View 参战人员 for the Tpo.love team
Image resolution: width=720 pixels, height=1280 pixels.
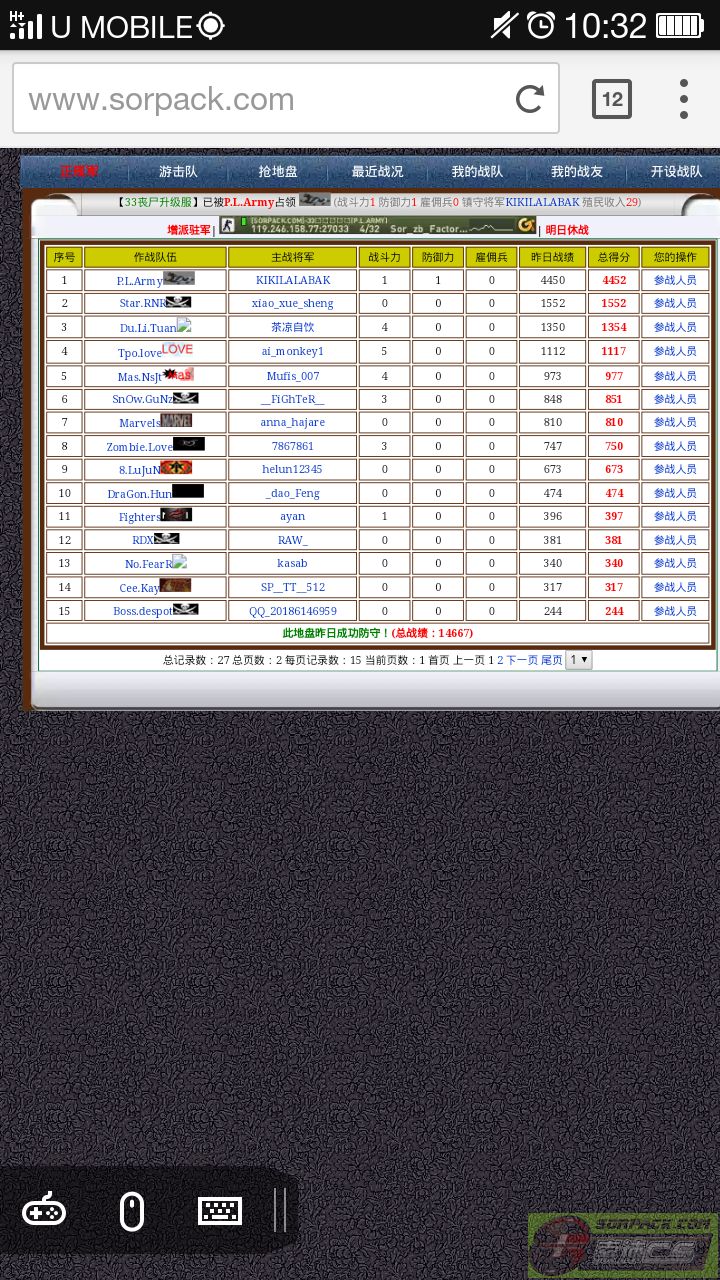(675, 351)
